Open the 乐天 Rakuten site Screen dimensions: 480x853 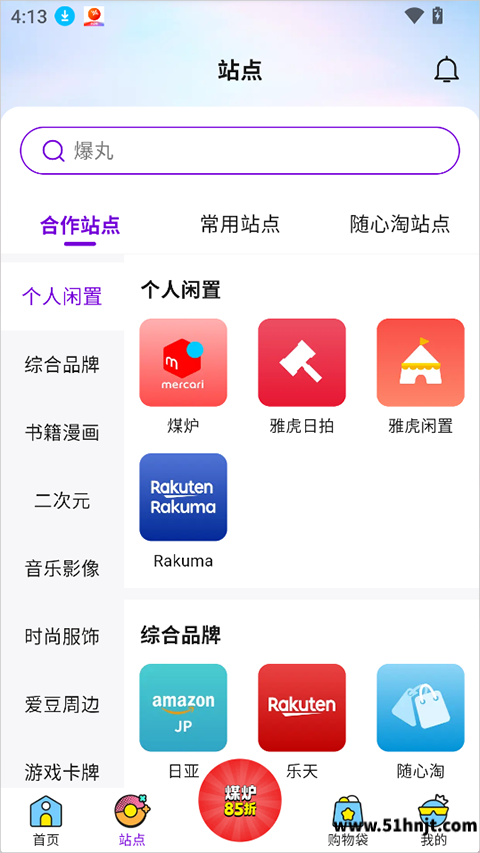click(302, 721)
